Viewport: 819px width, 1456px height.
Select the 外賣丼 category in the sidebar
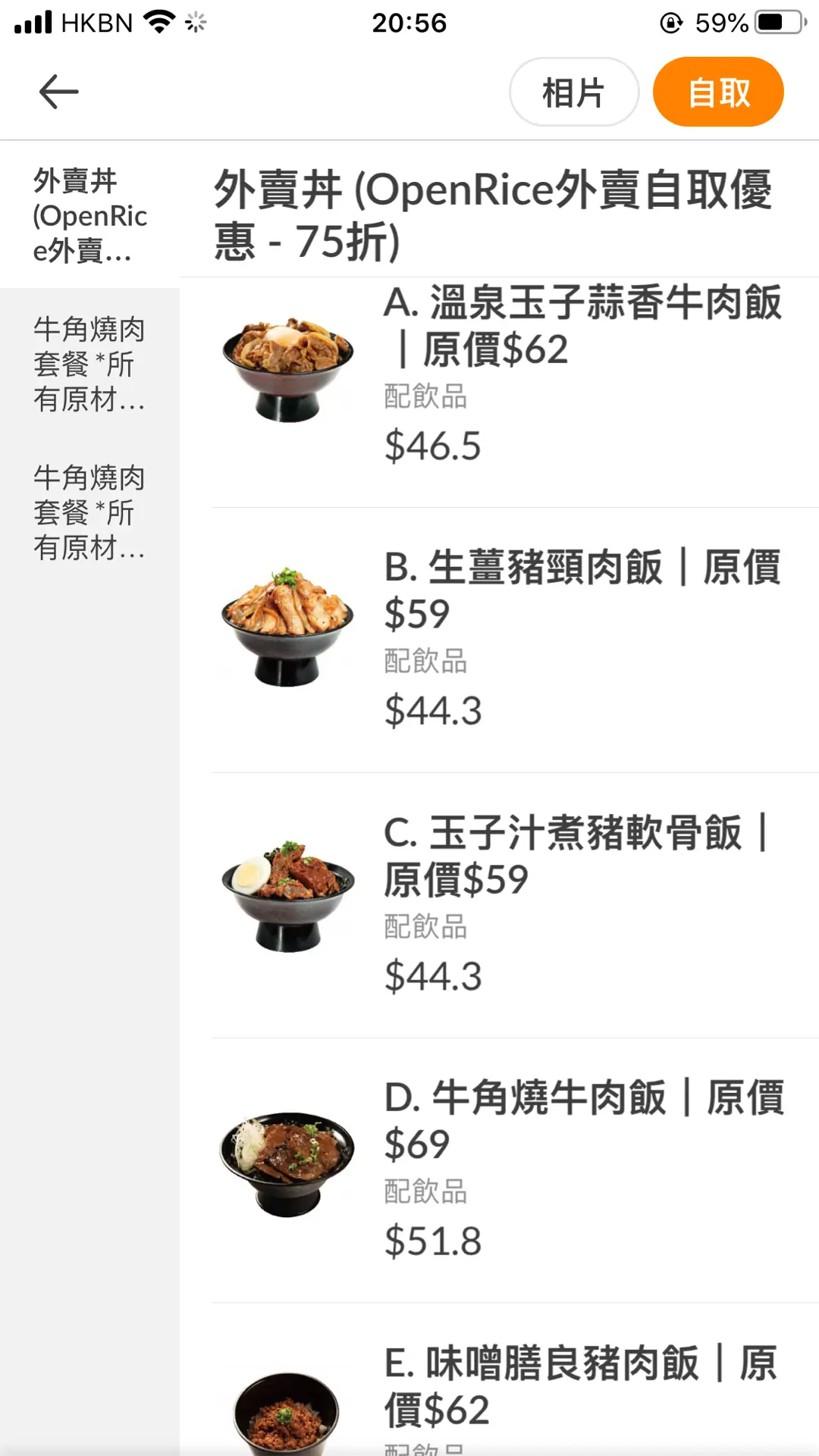click(89, 215)
